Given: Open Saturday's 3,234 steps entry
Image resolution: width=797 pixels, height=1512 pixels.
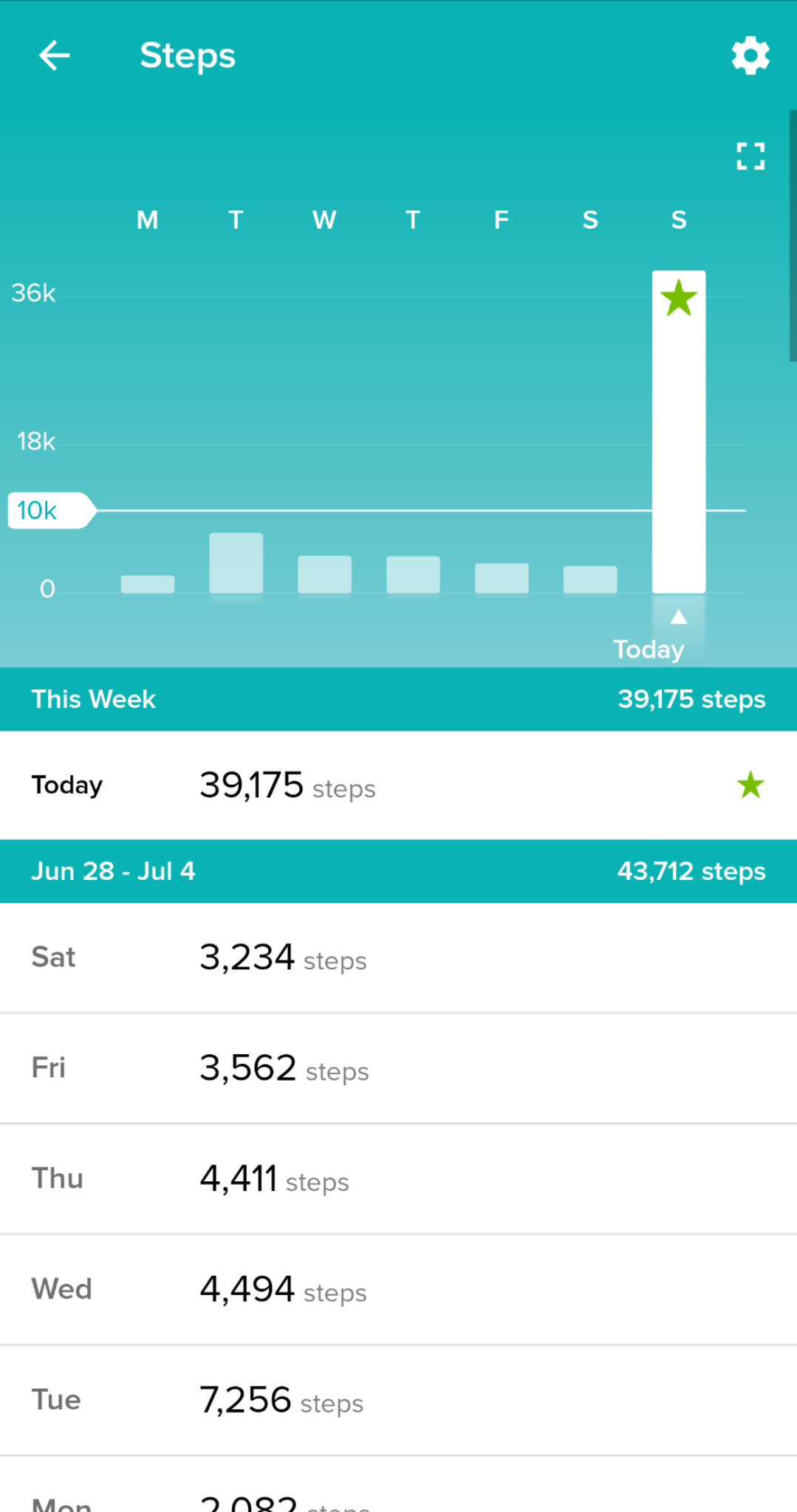Looking at the screenshot, I should (398, 958).
